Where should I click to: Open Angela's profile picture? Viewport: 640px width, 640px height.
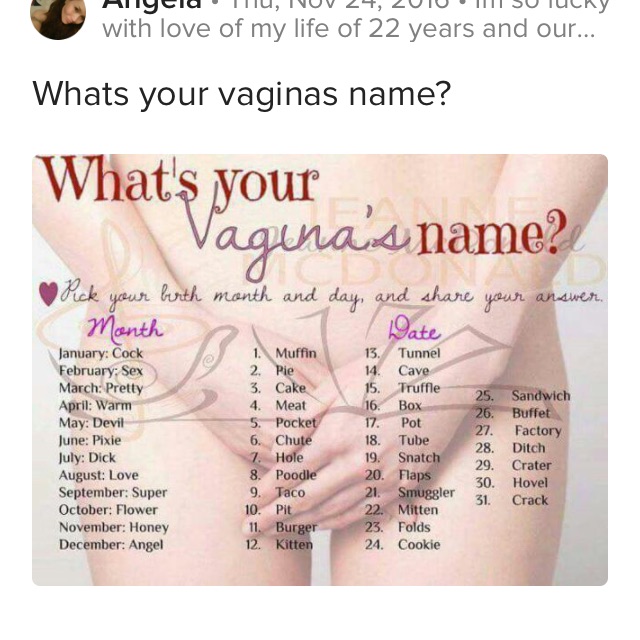pos(57,13)
